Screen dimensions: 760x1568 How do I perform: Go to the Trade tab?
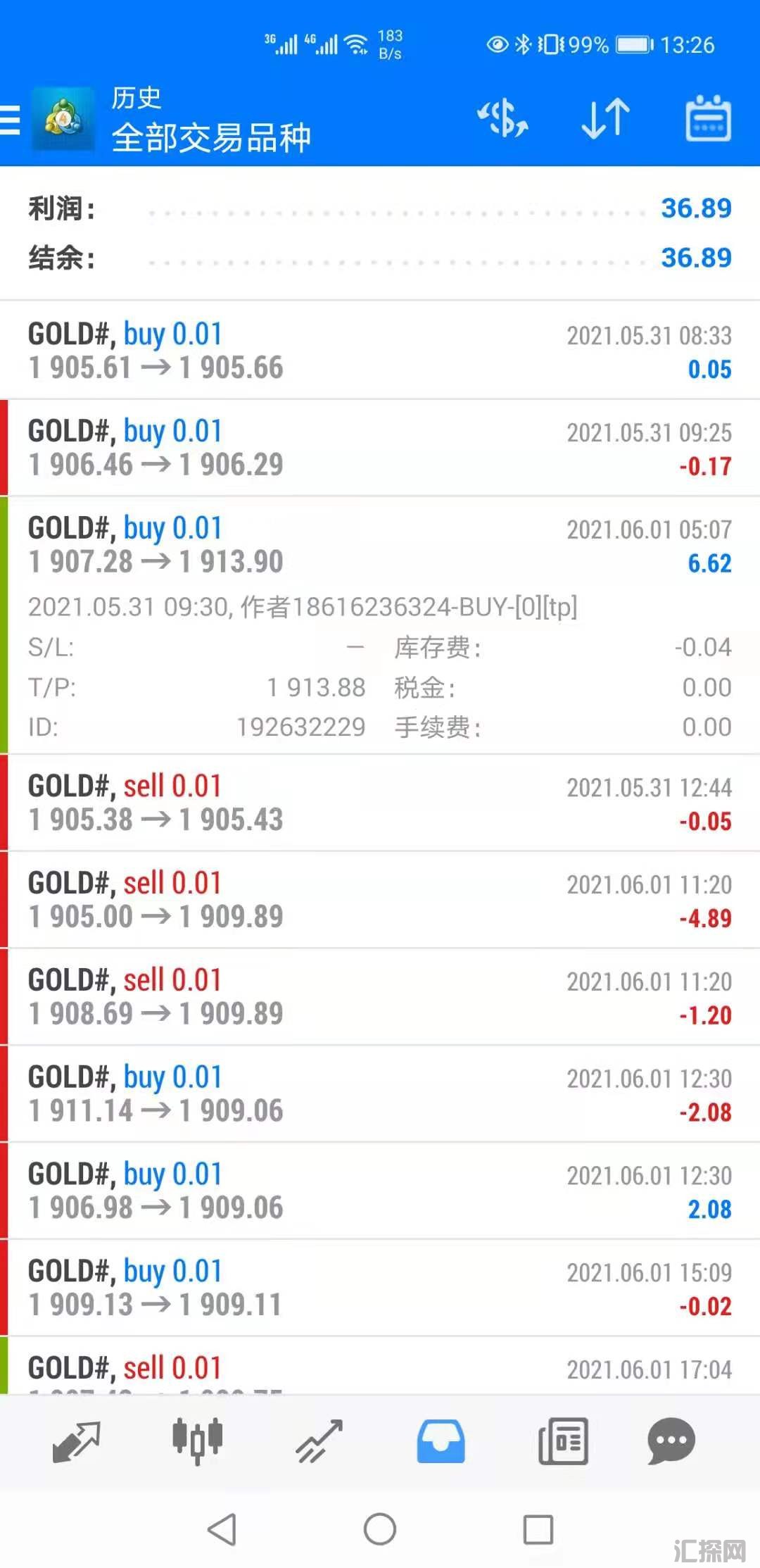click(319, 1441)
